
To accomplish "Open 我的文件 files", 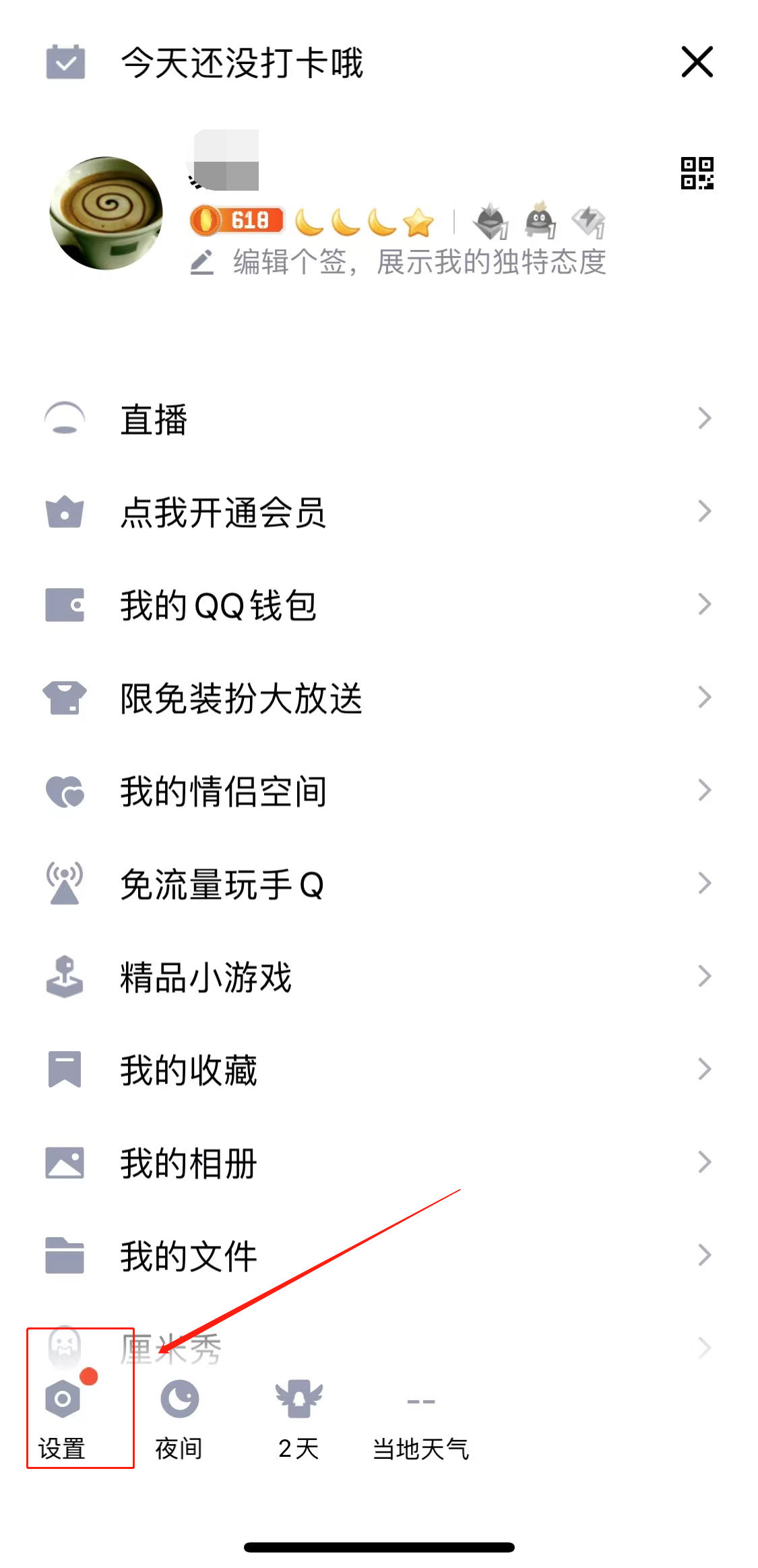I will (x=377, y=1255).
